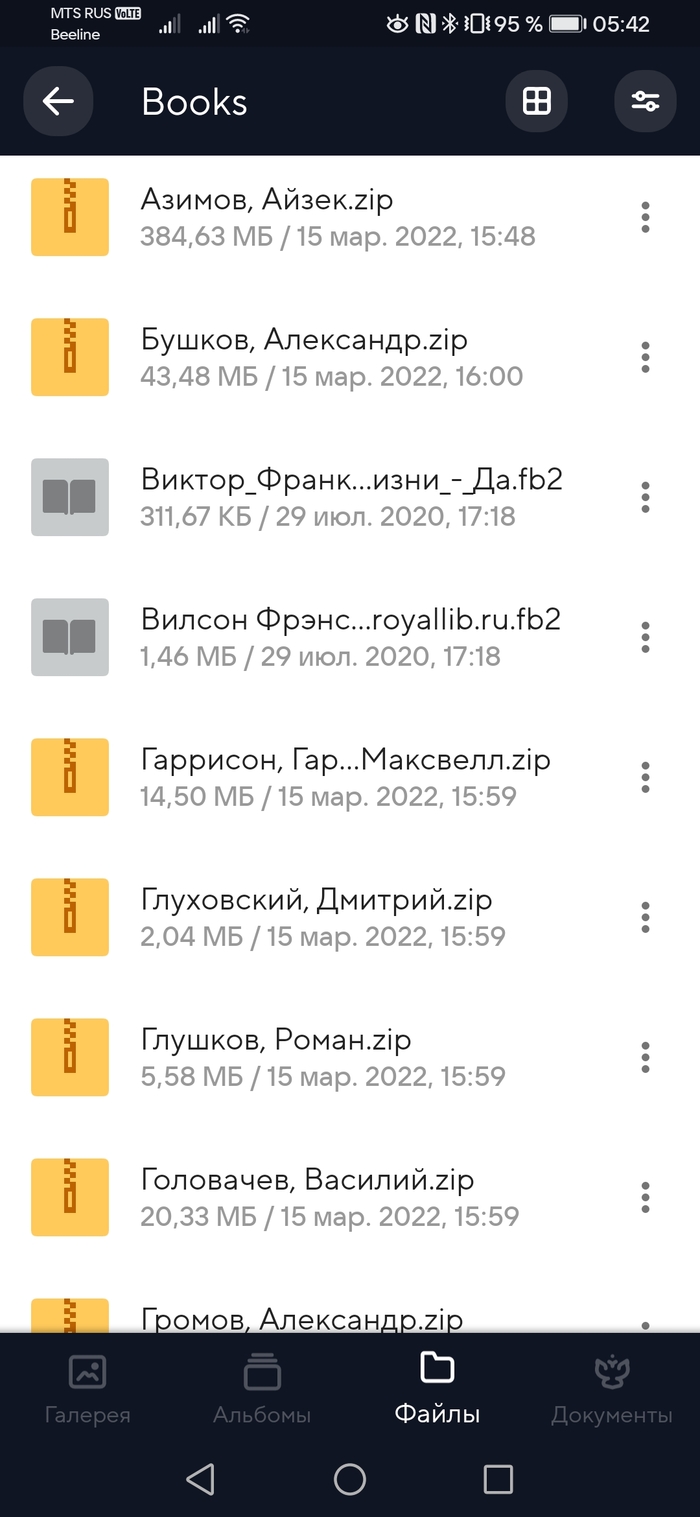Tap the system home button
The width and height of the screenshot is (700, 1517).
tap(349, 1479)
